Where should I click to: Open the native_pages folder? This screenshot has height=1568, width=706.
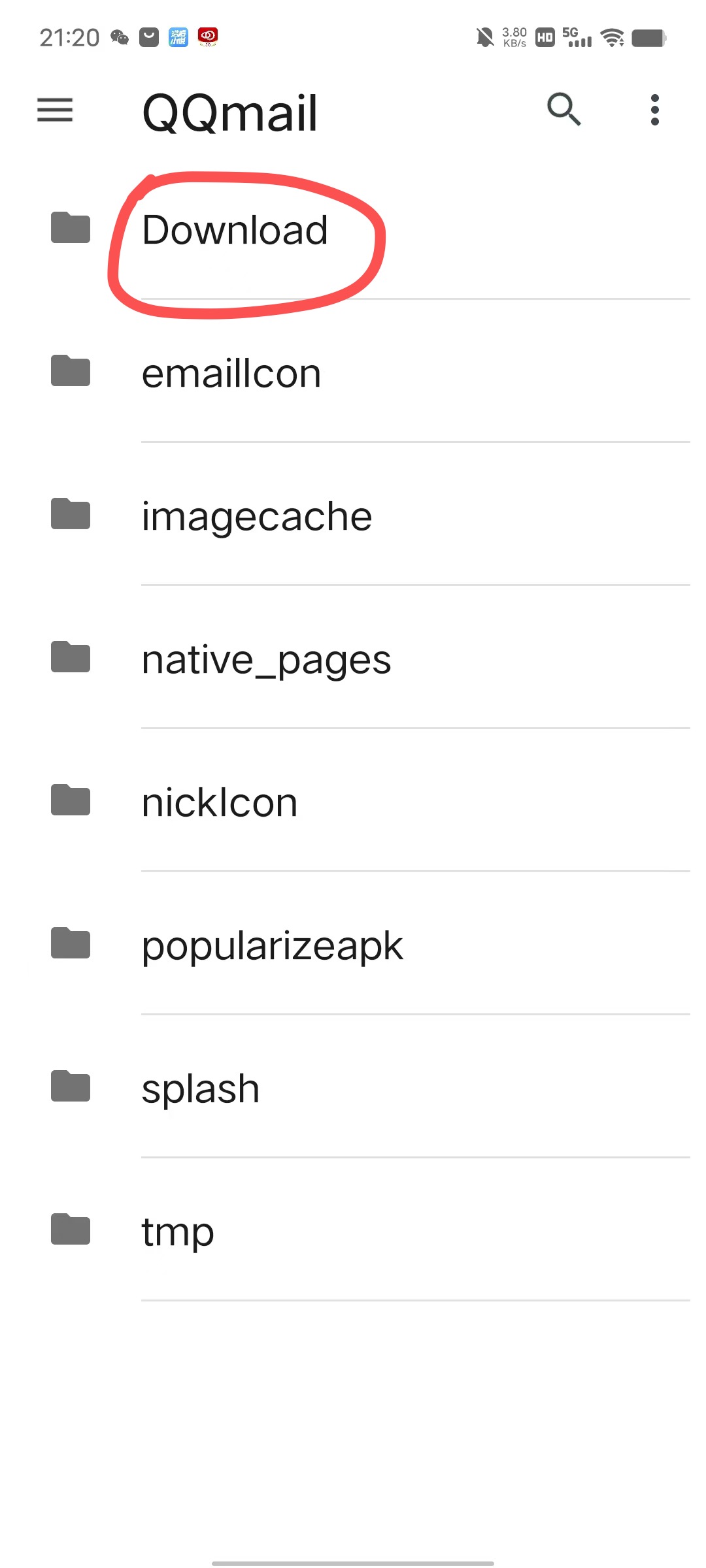353,658
